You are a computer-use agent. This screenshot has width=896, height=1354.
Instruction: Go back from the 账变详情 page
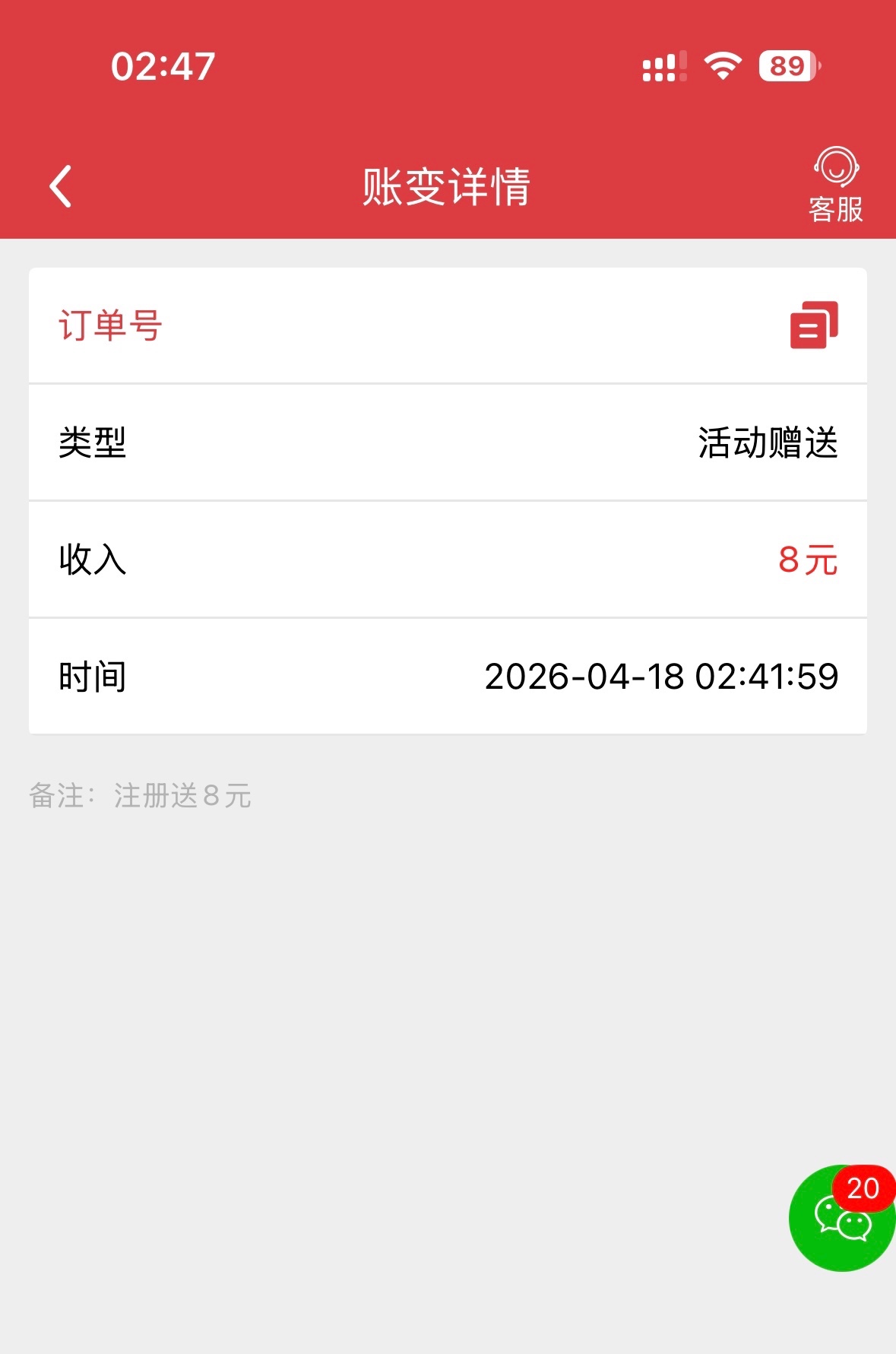[61, 186]
